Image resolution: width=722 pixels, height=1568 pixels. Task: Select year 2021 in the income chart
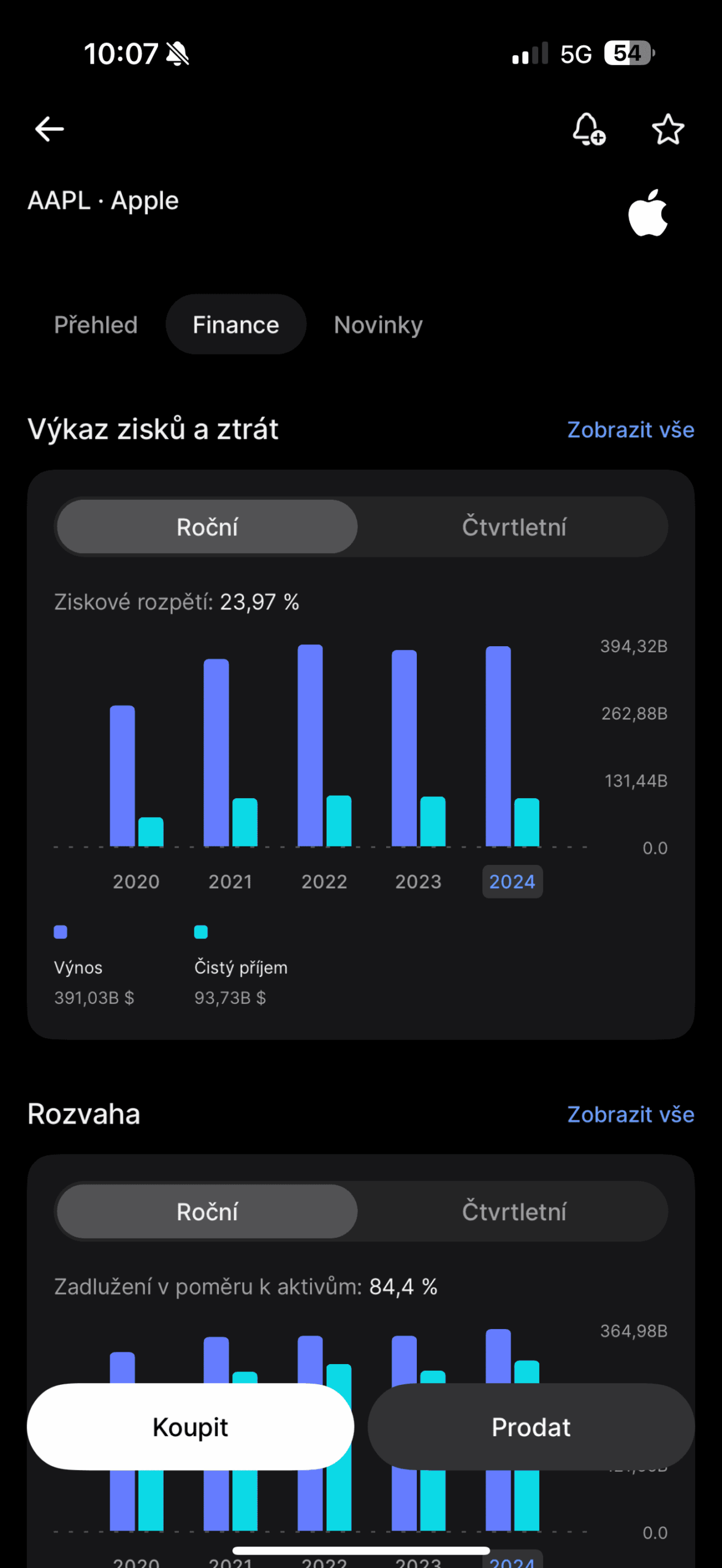(x=230, y=881)
